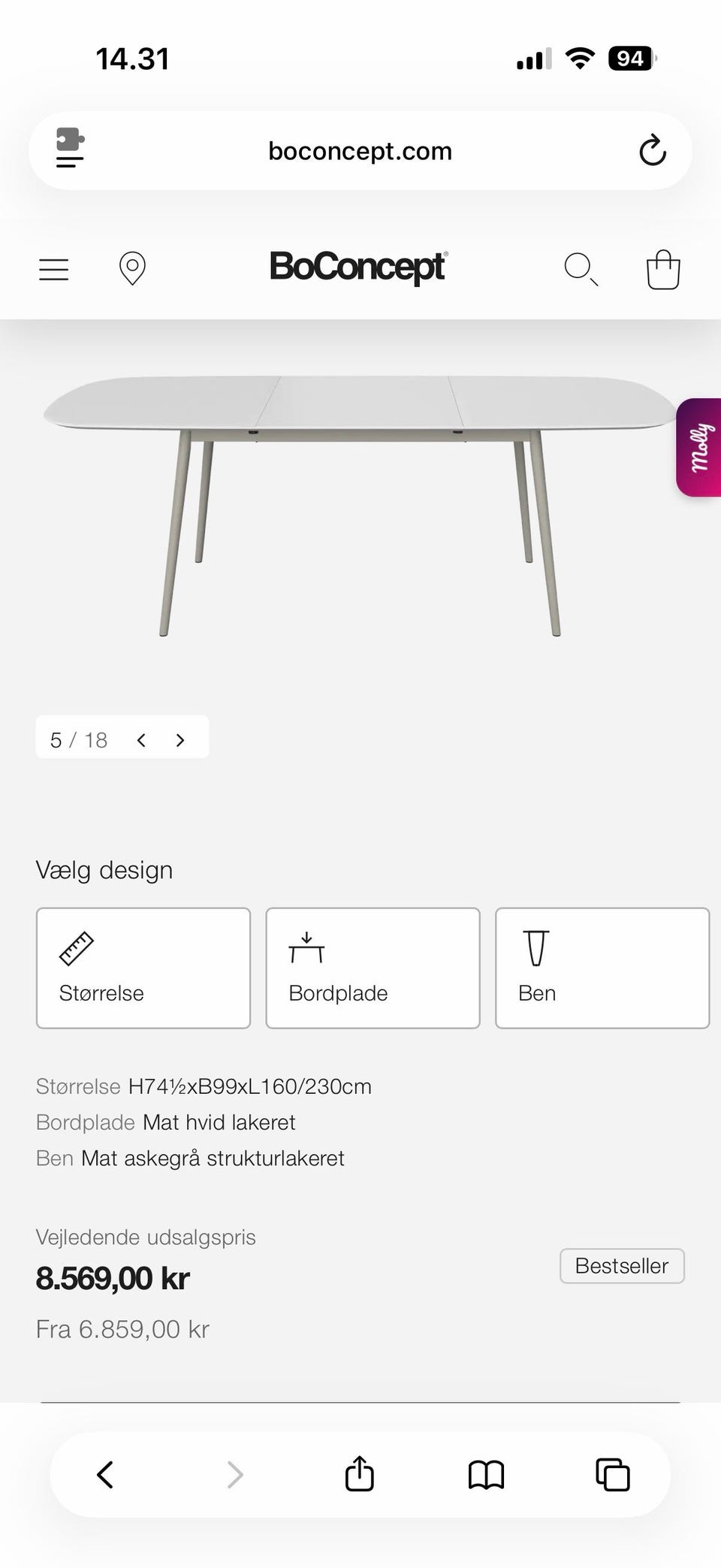Open the Safari share sheet
The height and width of the screenshot is (1568, 721).
(x=359, y=1475)
